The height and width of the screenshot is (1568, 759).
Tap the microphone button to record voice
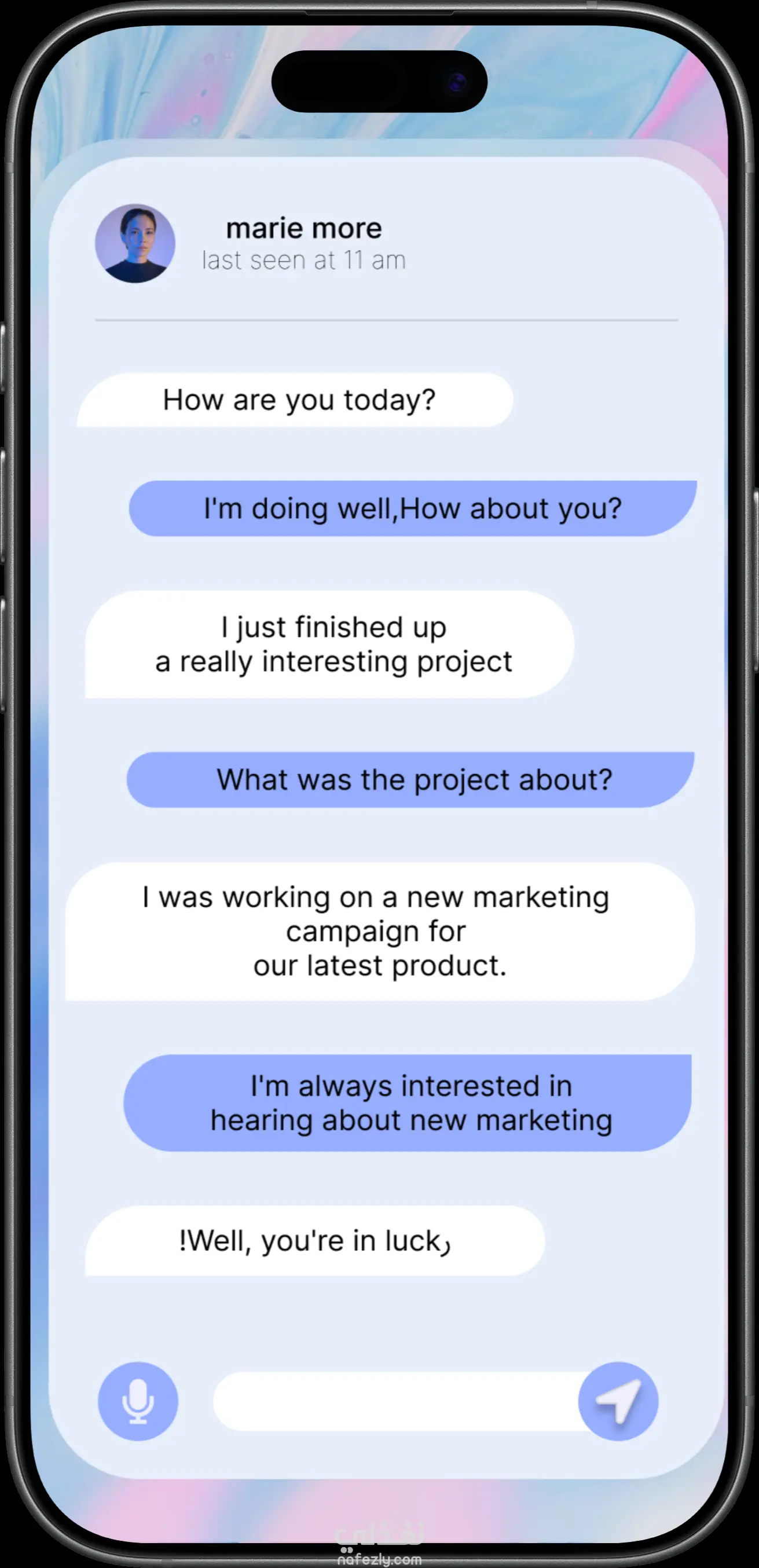point(138,1401)
